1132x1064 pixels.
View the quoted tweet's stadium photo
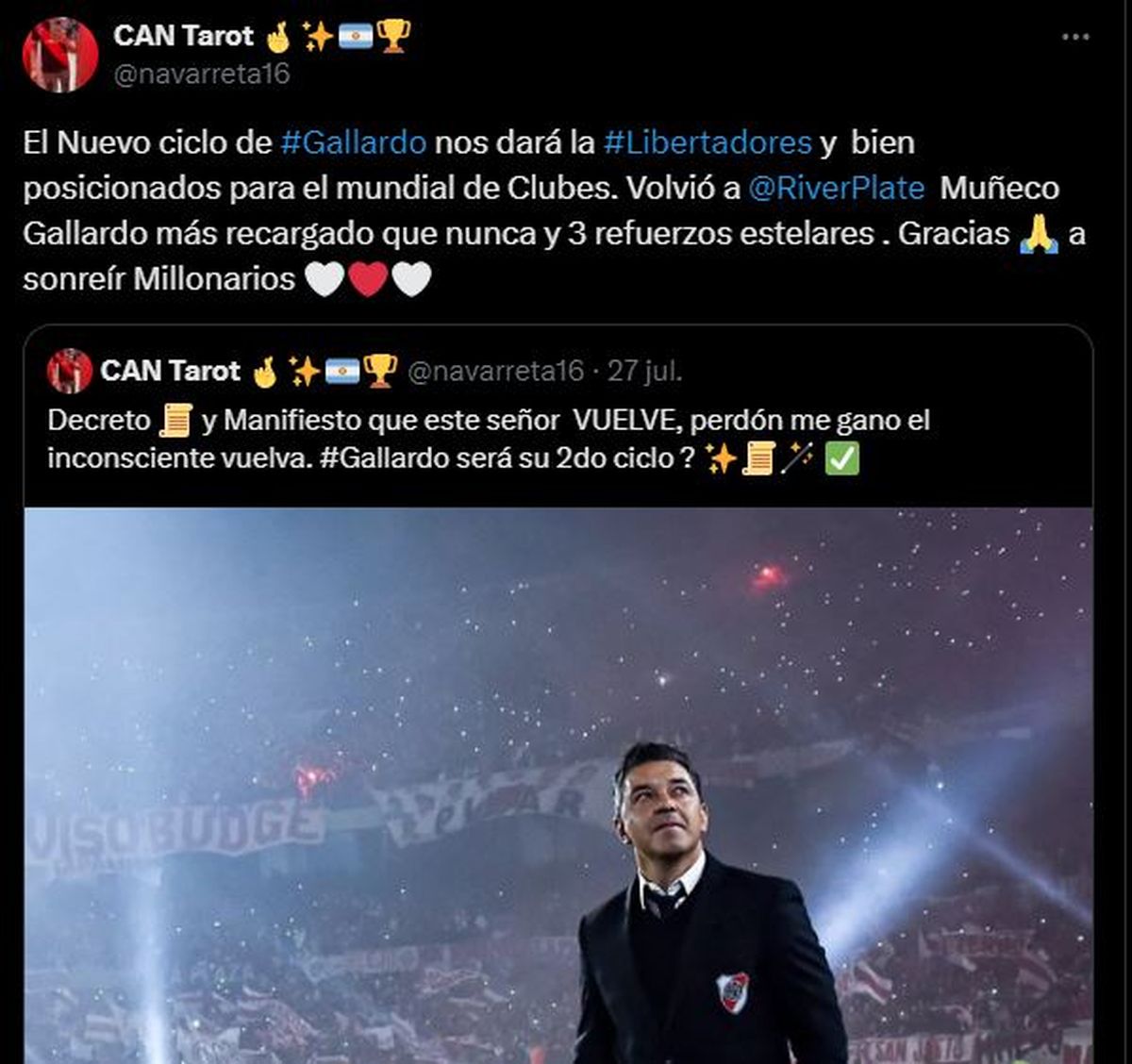coord(558,783)
